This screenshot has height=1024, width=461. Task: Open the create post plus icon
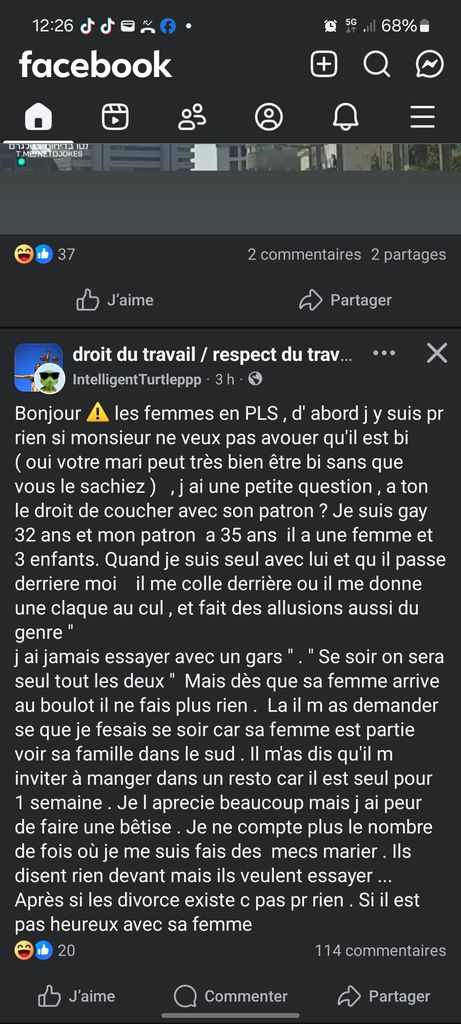[x=324, y=65]
